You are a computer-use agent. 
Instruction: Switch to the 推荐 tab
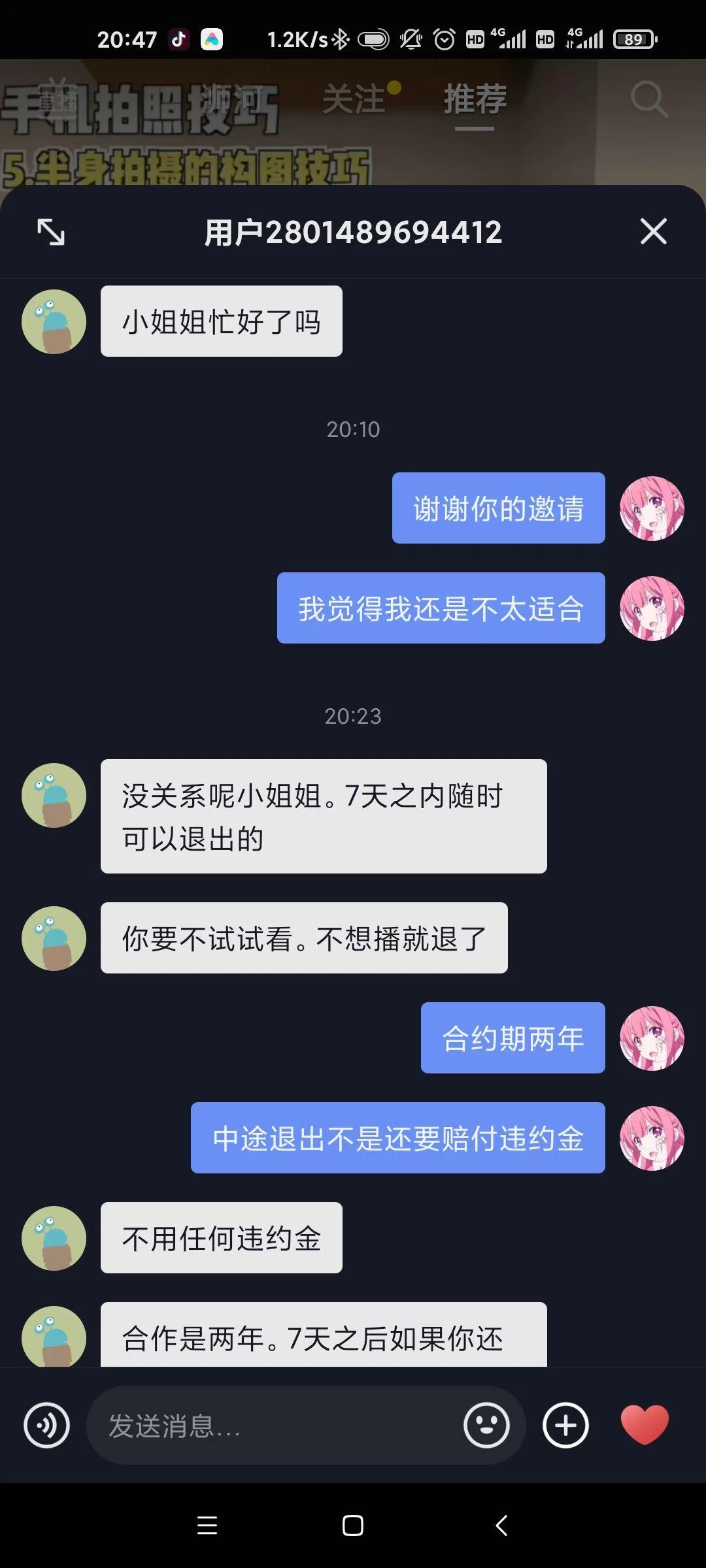coord(475,99)
